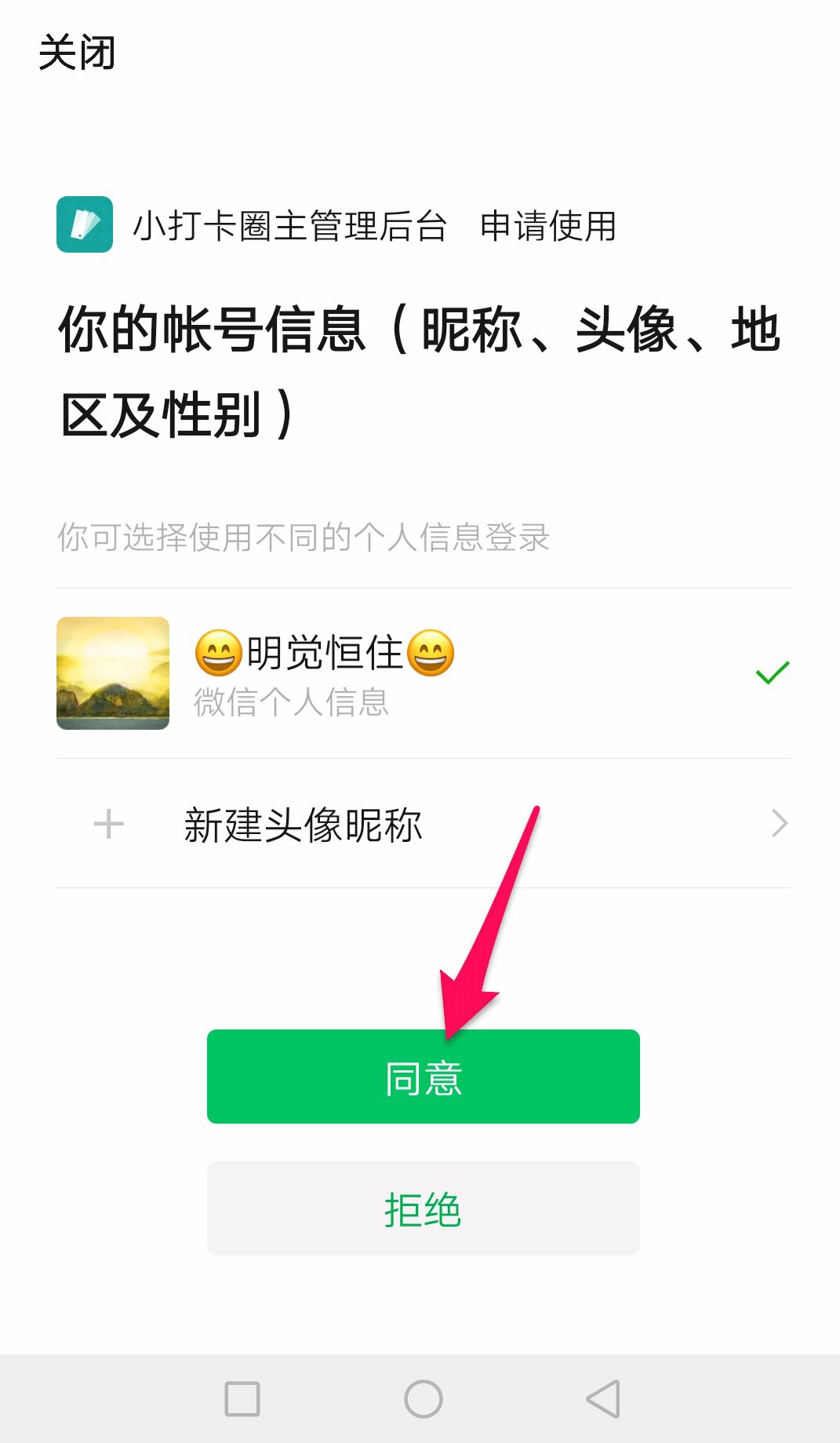Image resolution: width=840 pixels, height=1443 pixels.
Task: Select the 明觉恒住 WeChat profile
Action: [x=423, y=673]
